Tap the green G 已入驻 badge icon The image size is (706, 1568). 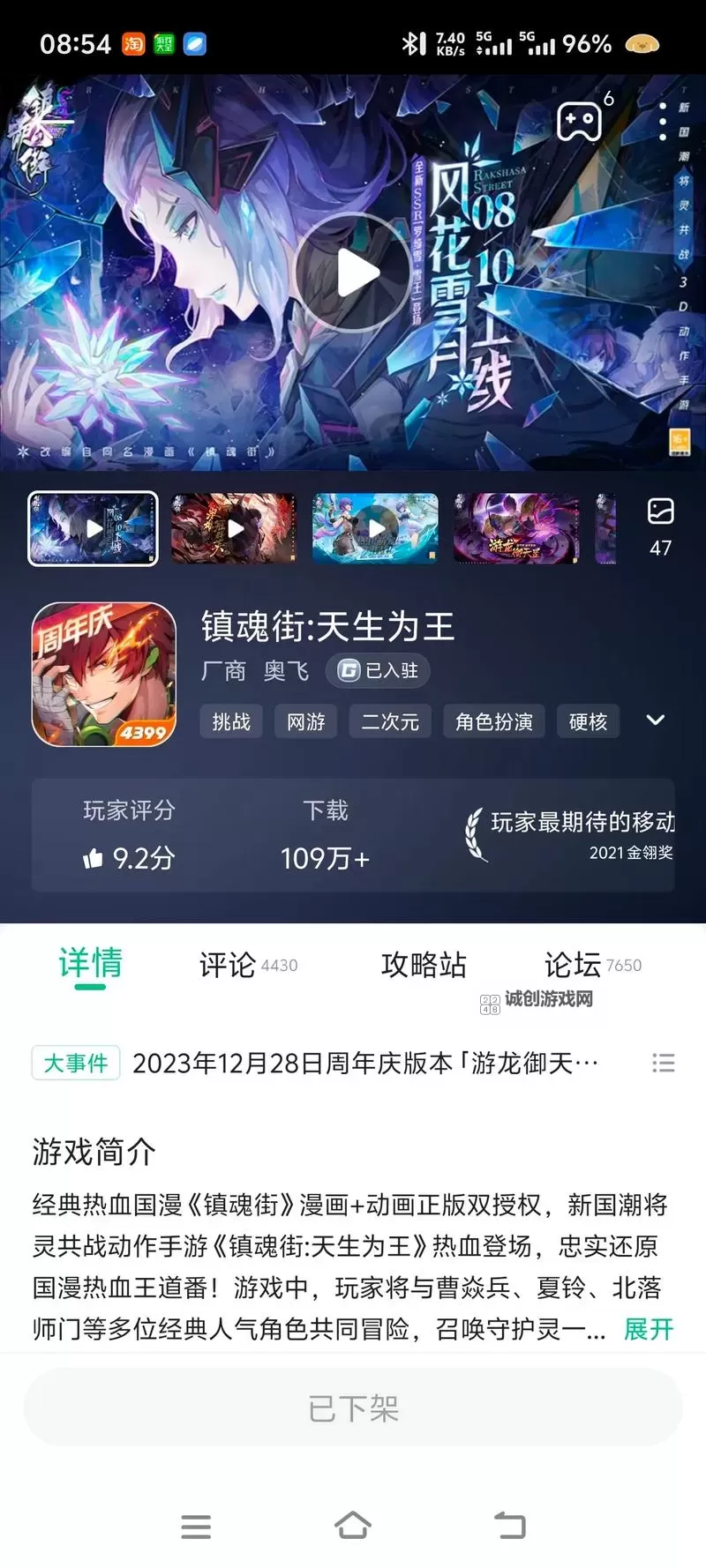click(x=378, y=670)
